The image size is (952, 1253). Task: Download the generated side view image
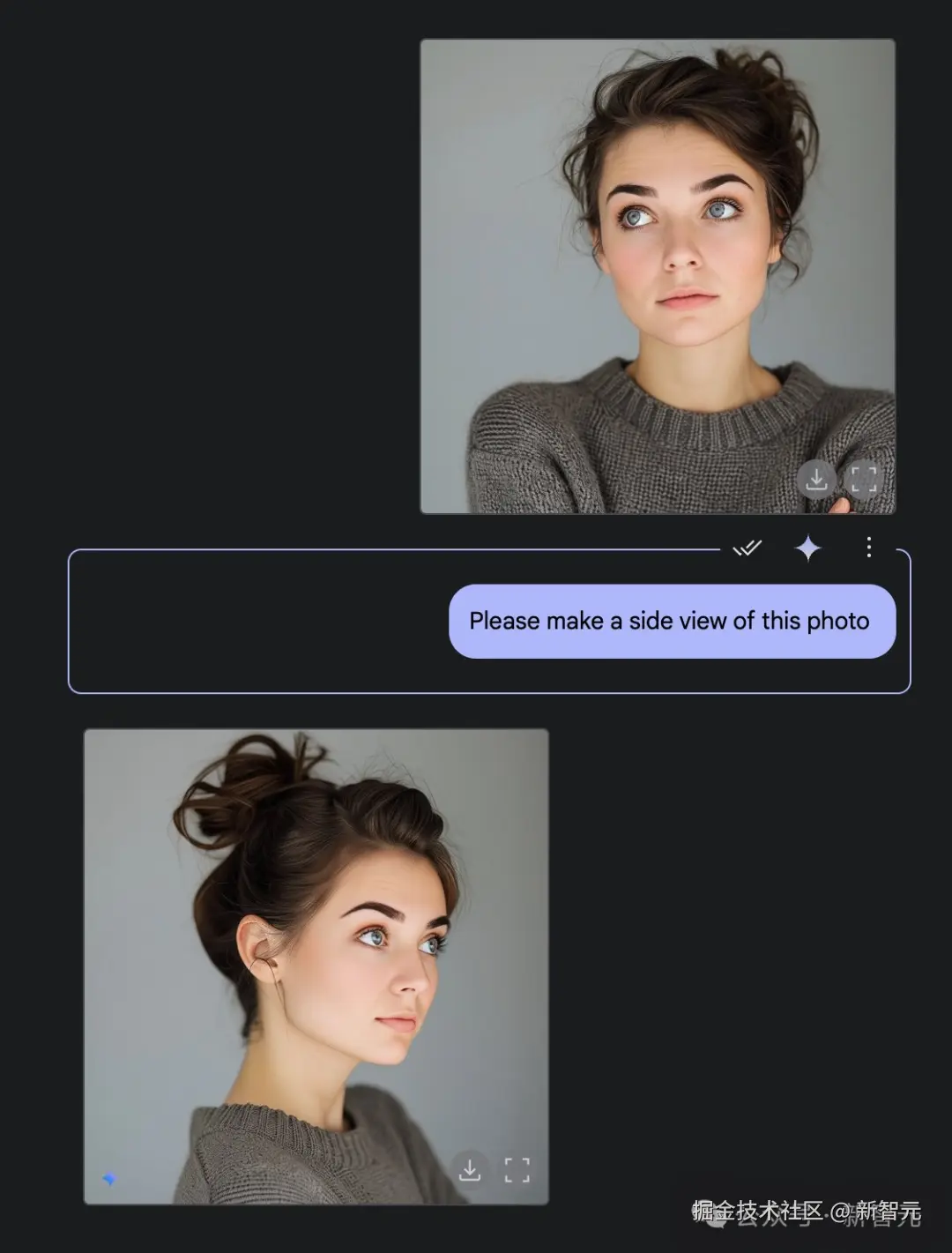coord(470,1169)
